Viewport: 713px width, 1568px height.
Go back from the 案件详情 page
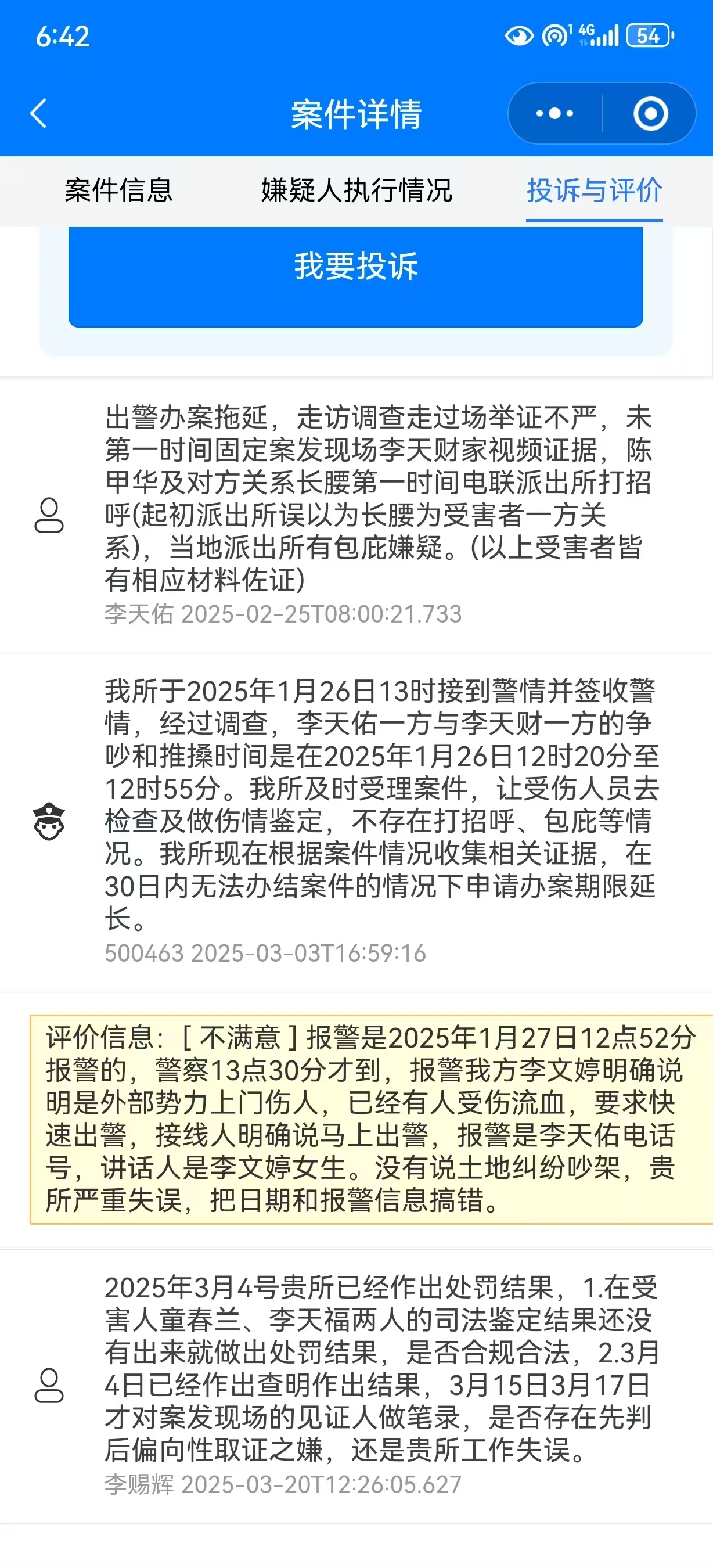click(x=38, y=113)
